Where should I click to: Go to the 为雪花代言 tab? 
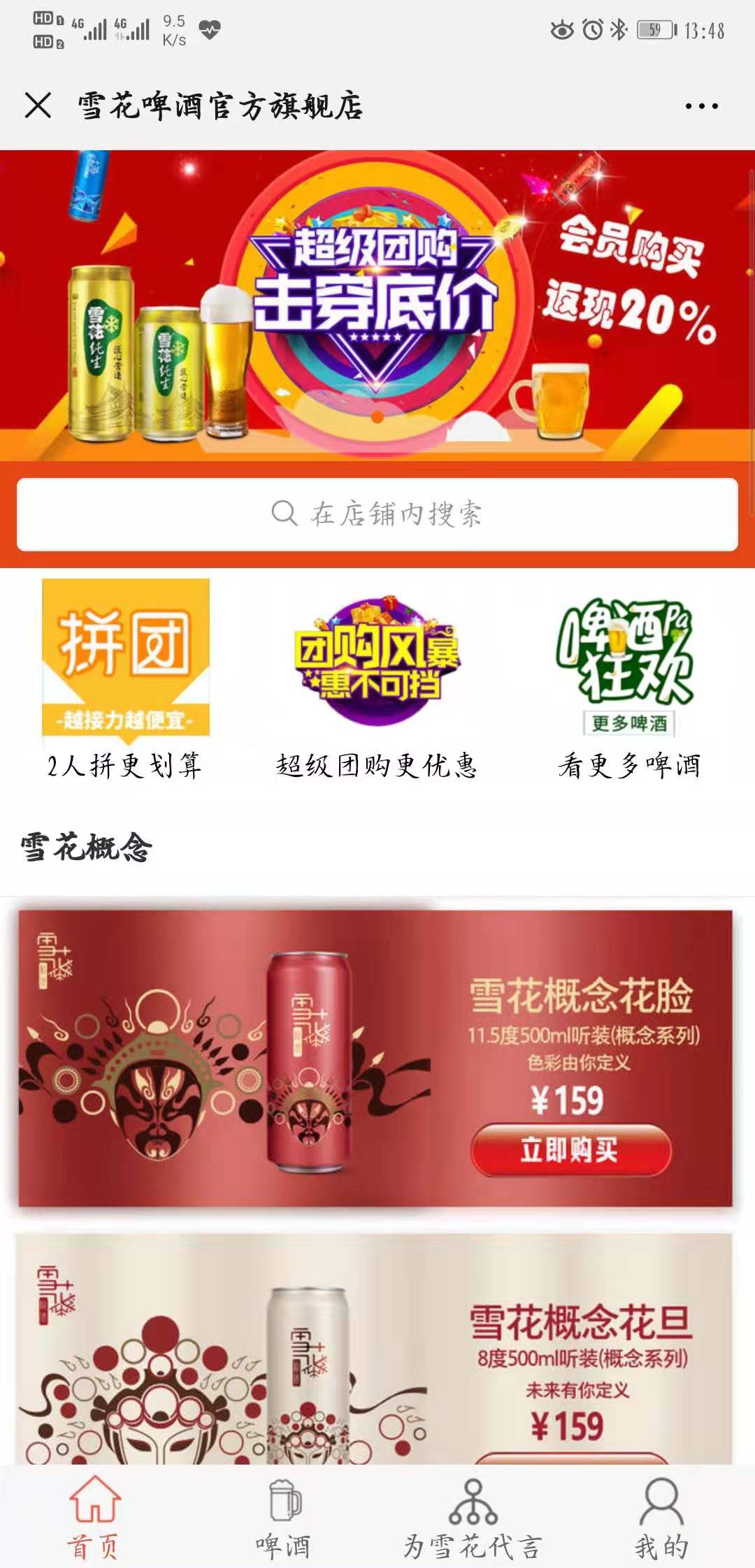[473, 1518]
